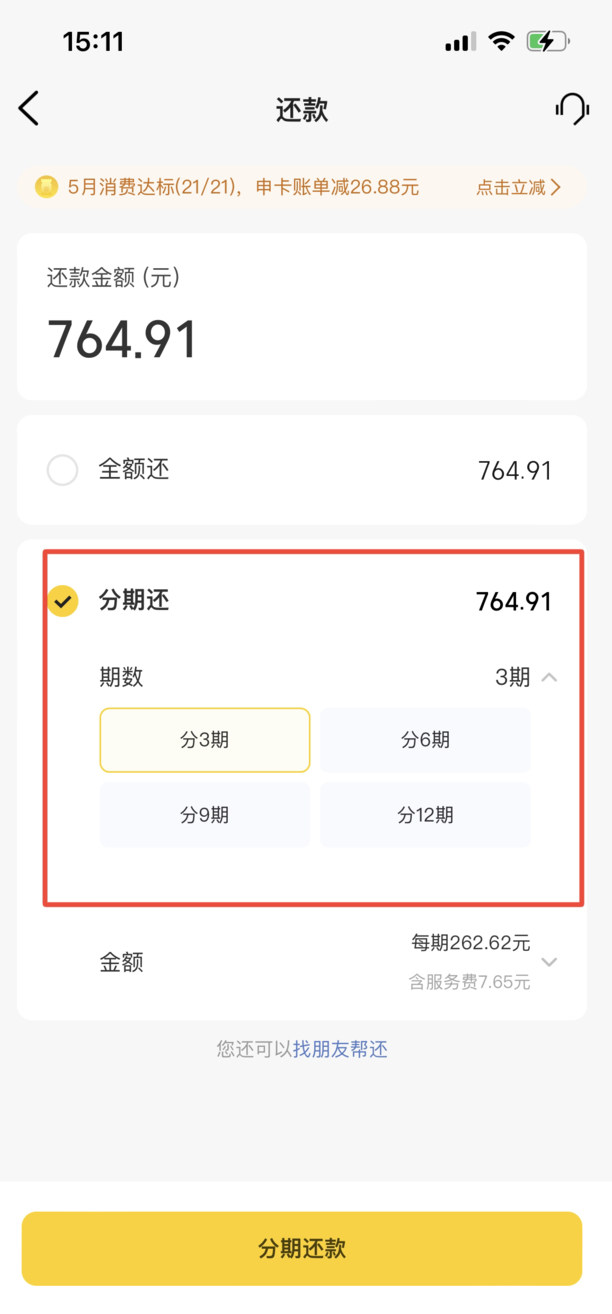Collapse the 期数 selector chevron

click(549, 677)
